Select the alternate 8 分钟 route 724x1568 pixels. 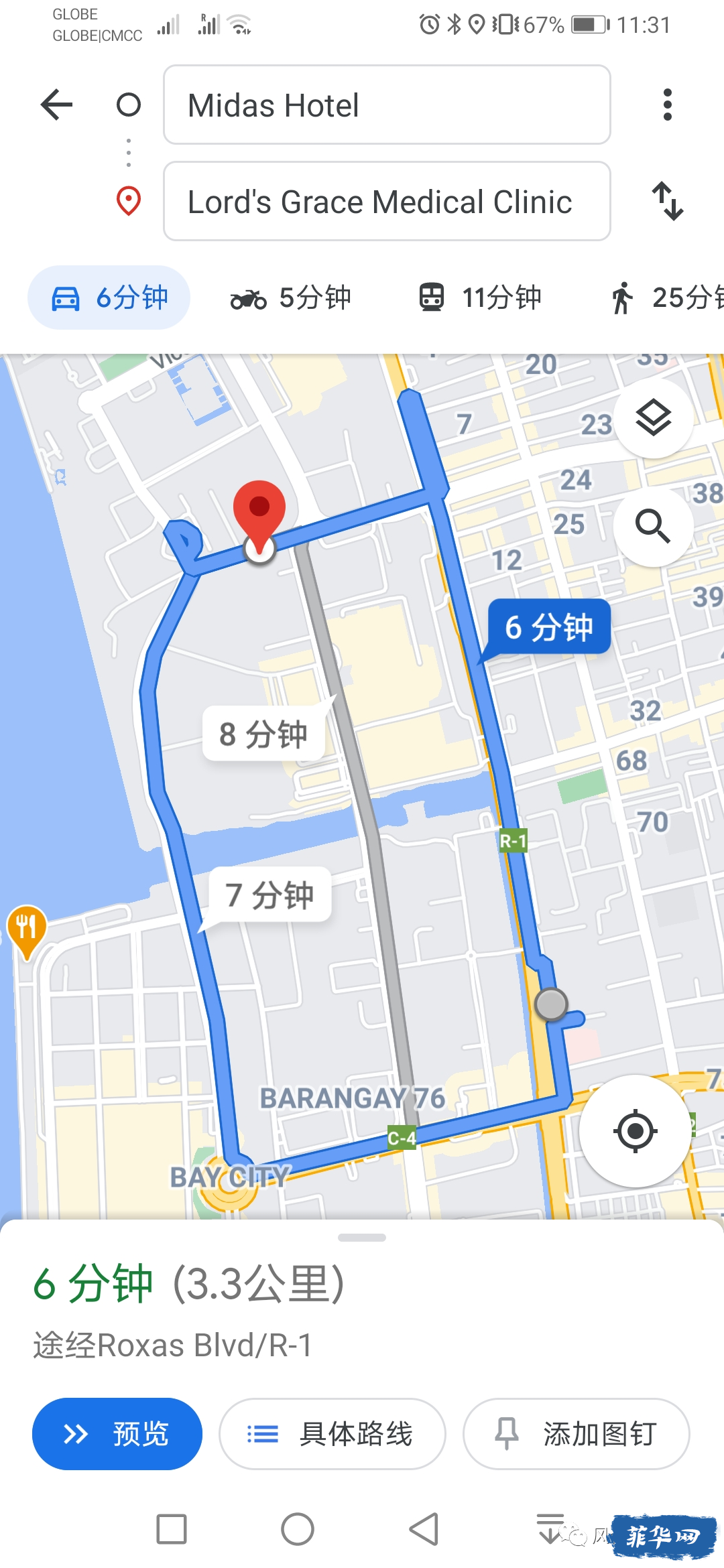click(263, 734)
